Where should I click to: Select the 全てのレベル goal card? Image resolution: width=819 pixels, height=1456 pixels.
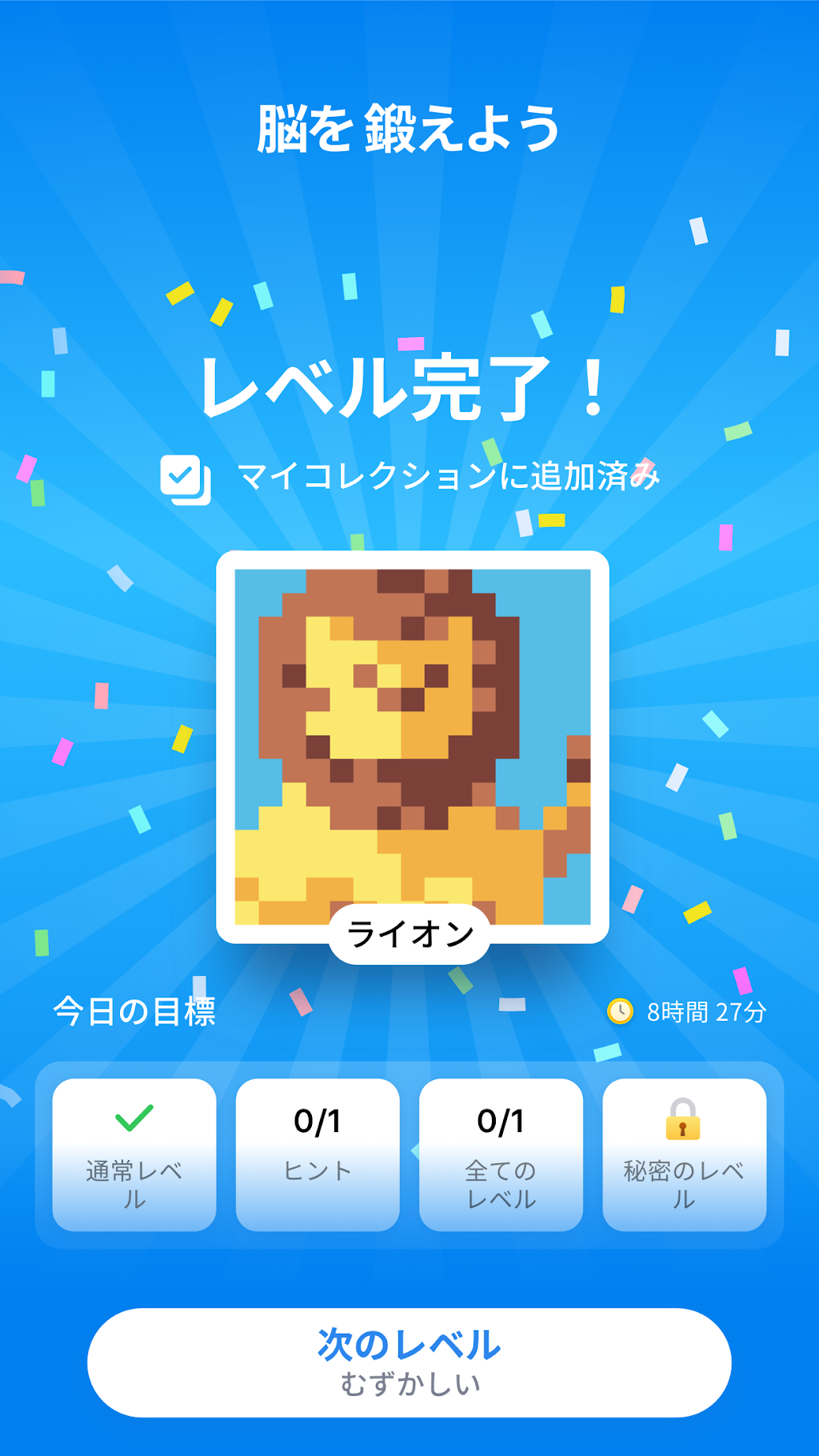click(501, 1154)
